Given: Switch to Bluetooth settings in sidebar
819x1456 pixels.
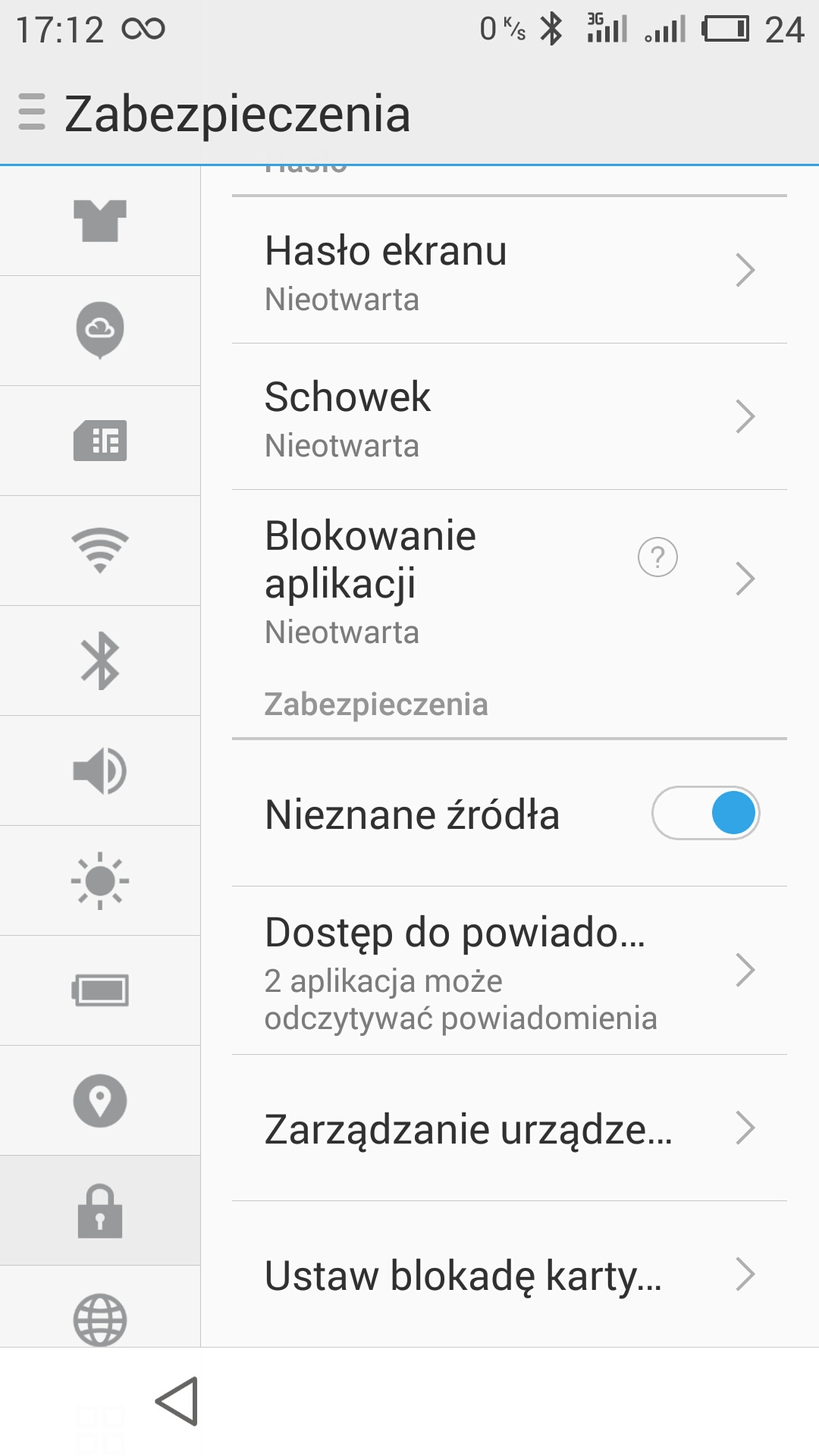Looking at the screenshot, I should 100,661.
